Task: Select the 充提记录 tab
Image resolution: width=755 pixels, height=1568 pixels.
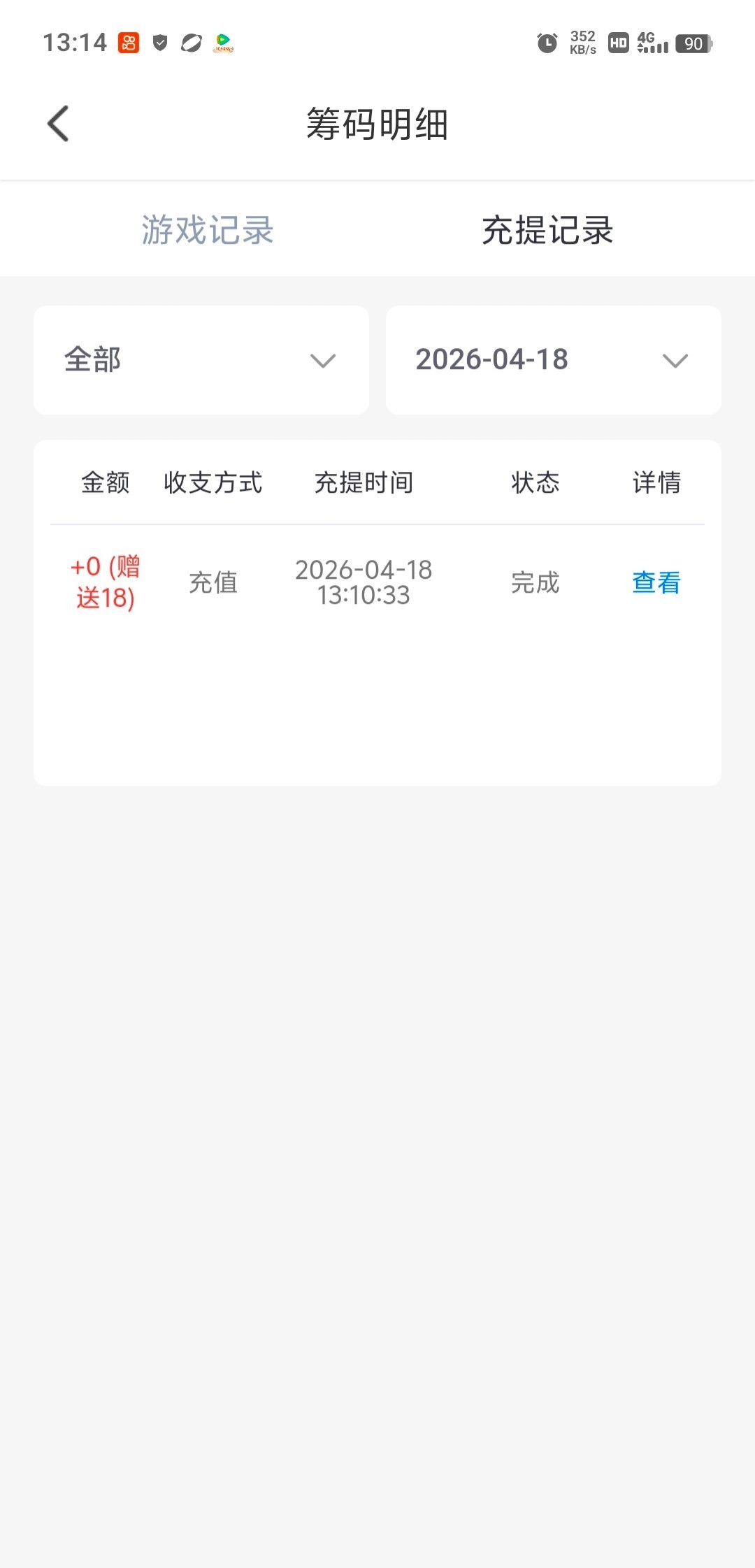Action: pyautogui.click(x=547, y=230)
